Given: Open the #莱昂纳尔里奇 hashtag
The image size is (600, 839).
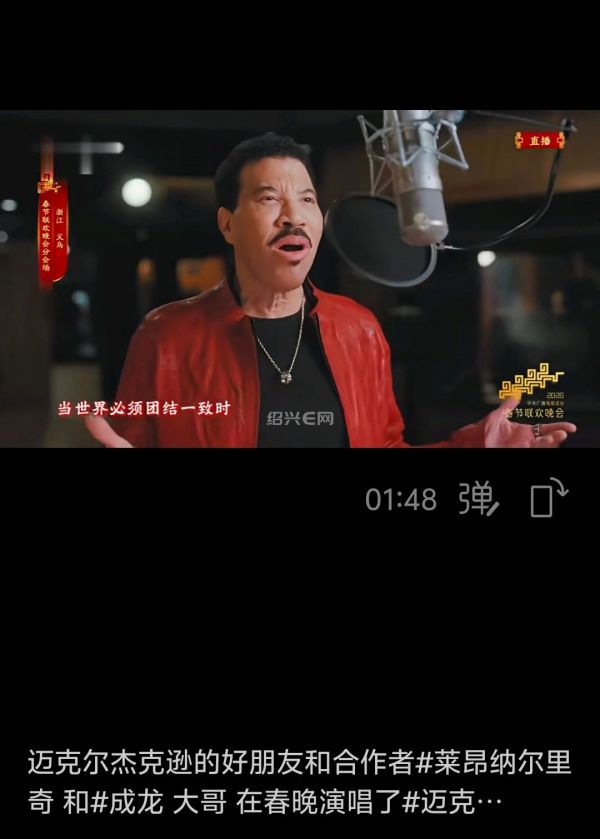Looking at the screenshot, I should click(x=493, y=763).
